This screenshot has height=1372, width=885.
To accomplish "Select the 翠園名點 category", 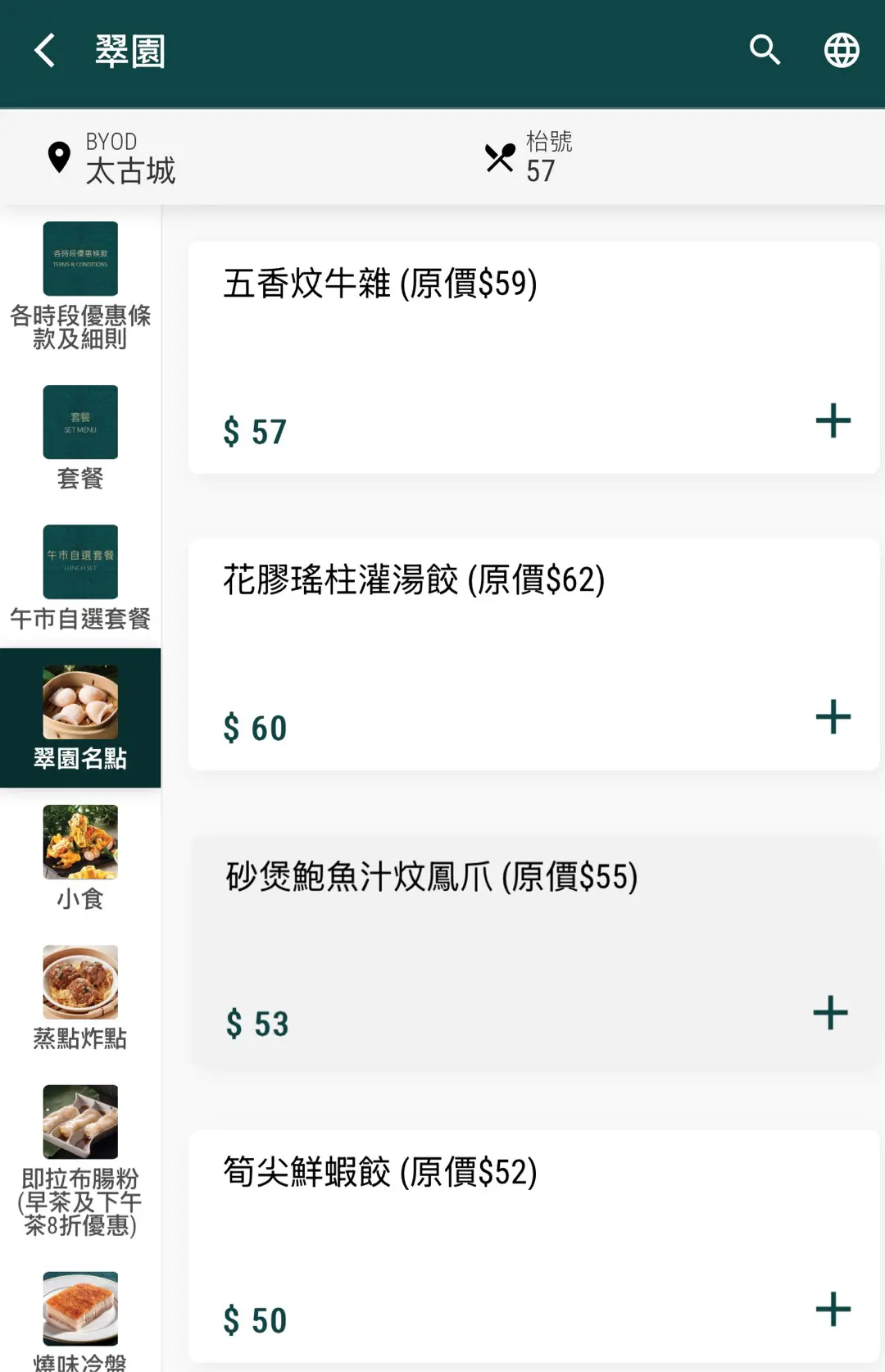I will tap(80, 718).
